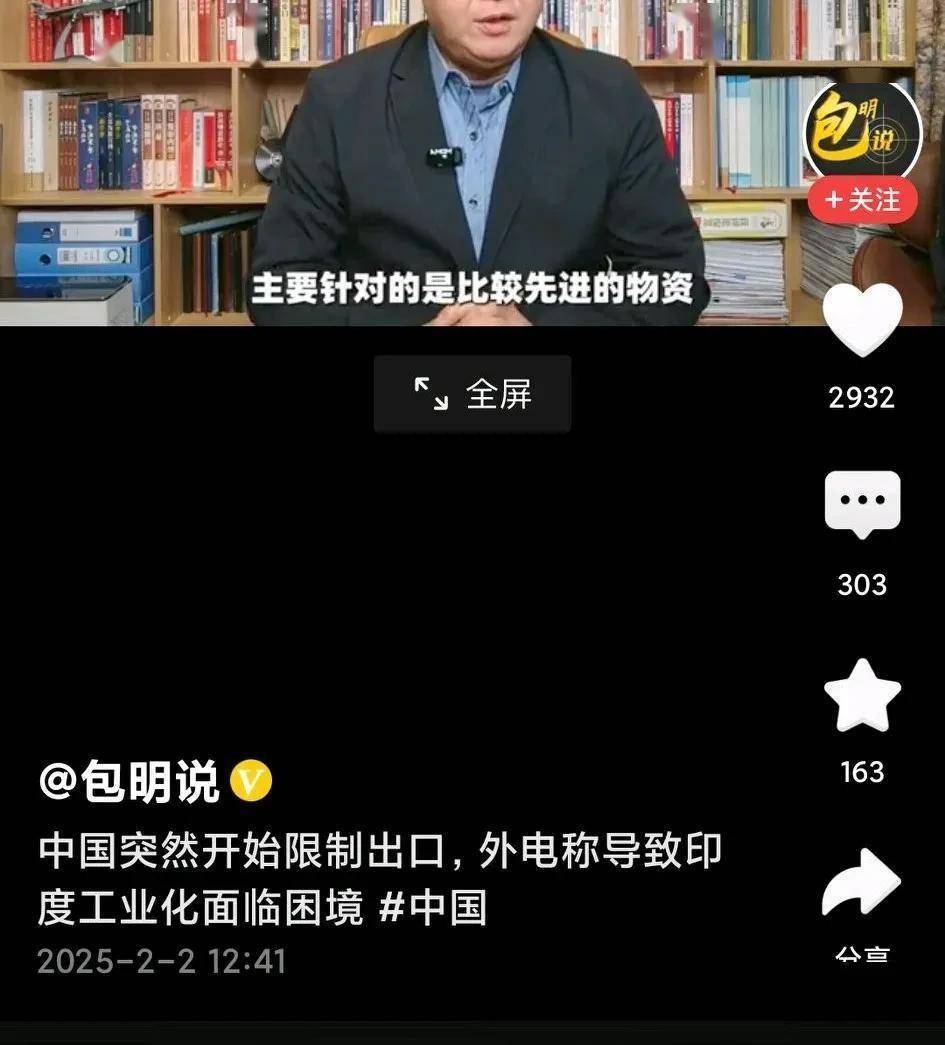Follow 包明说 with the 关注 button
945x1045 pixels.
(x=862, y=200)
